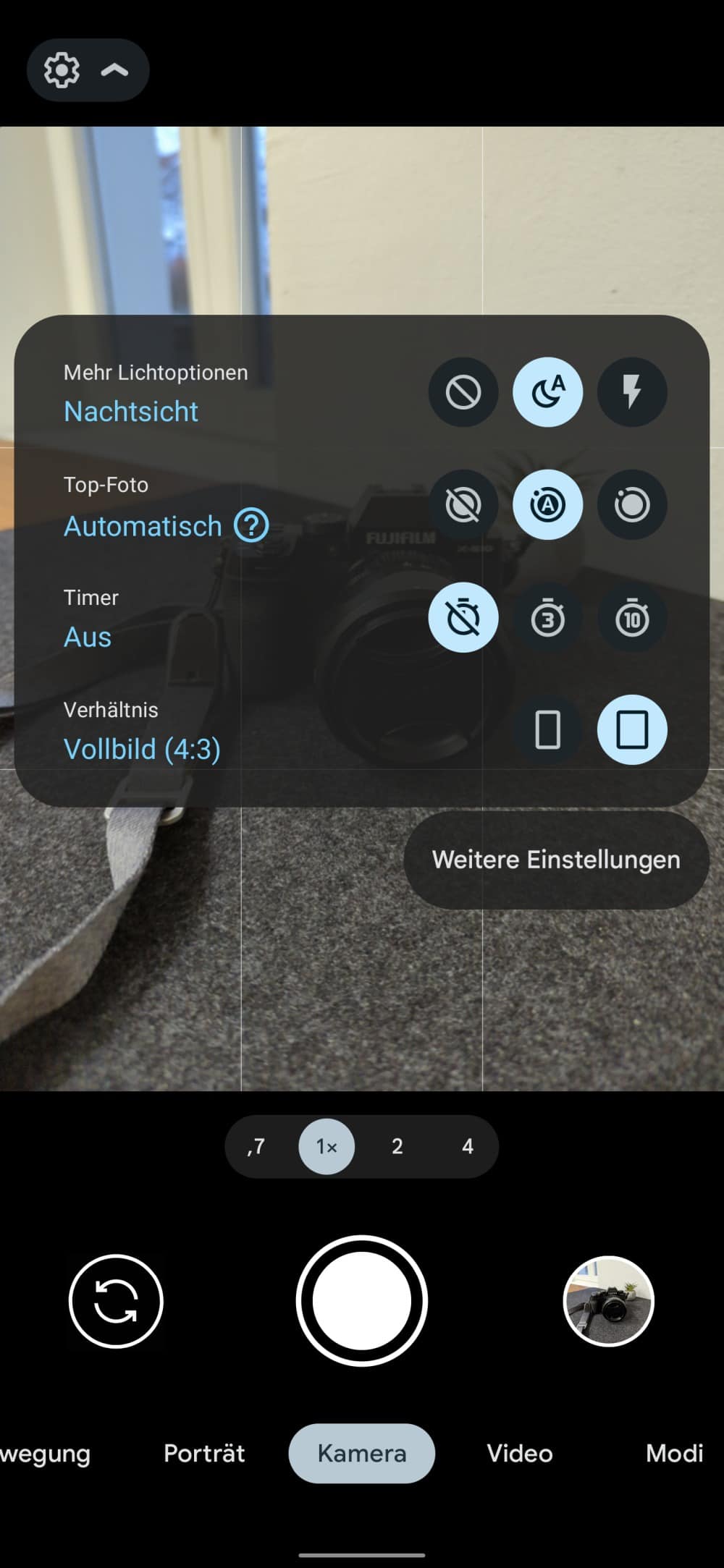Screen dimensions: 724x1568
Task: Disable Top-Foto
Action: pyautogui.click(x=463, y=505)
